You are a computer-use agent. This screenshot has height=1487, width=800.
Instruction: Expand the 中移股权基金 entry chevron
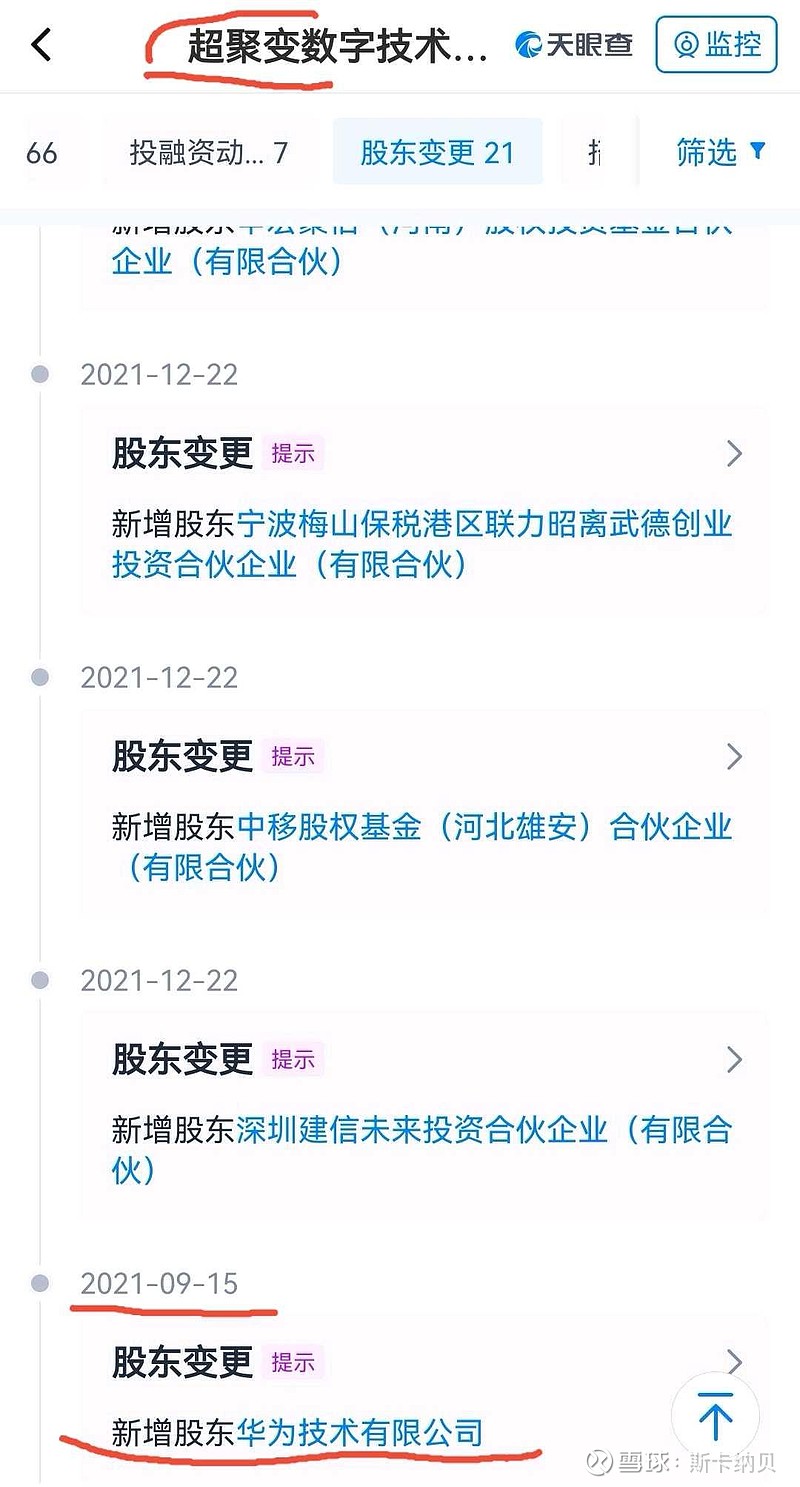[736, 757]
